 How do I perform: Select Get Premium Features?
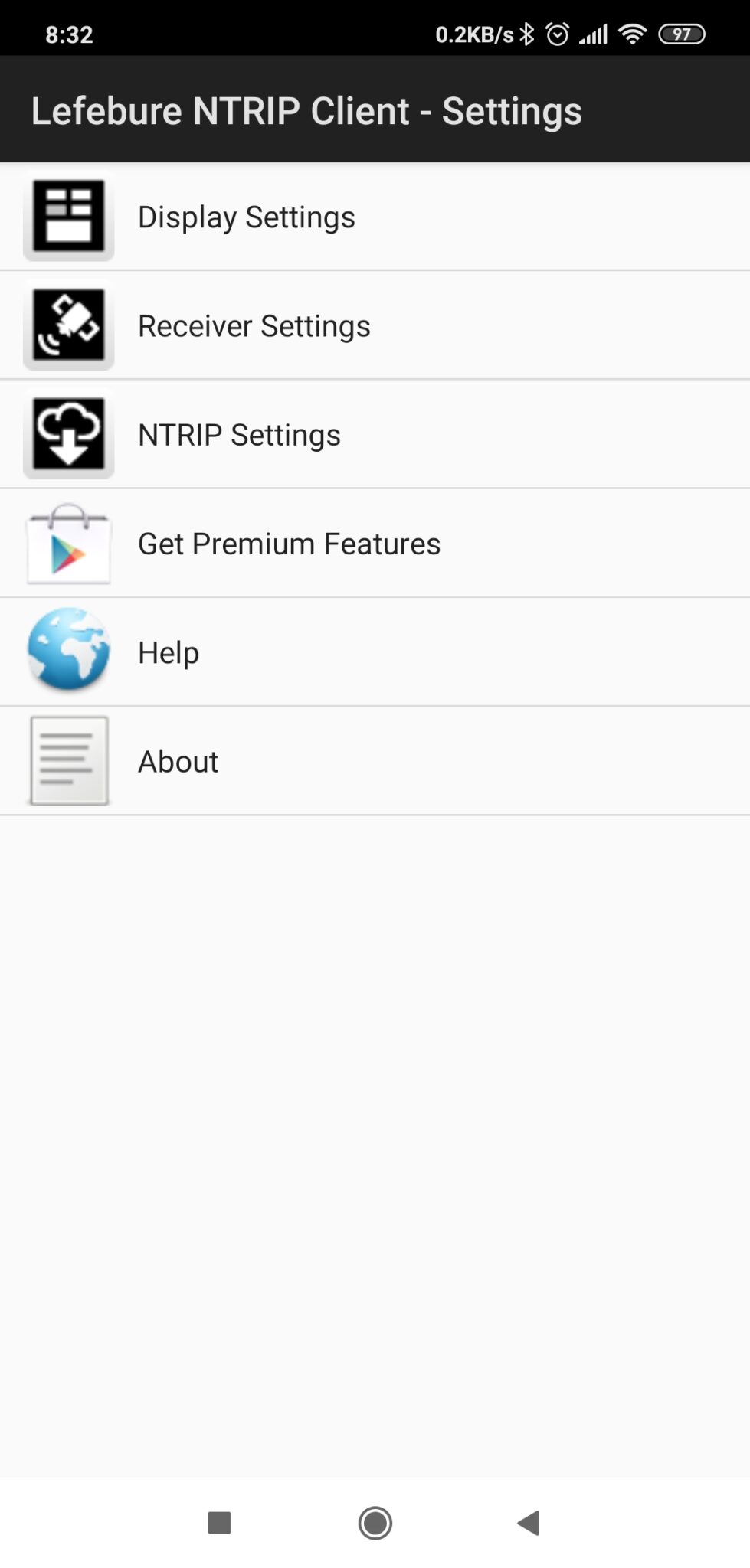[x=375, y=543]
